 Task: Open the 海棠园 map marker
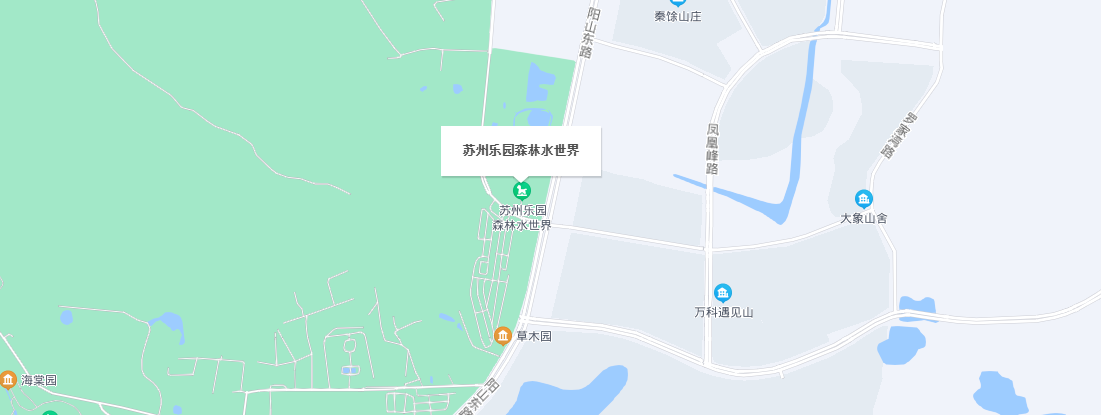tap(8, 380)
